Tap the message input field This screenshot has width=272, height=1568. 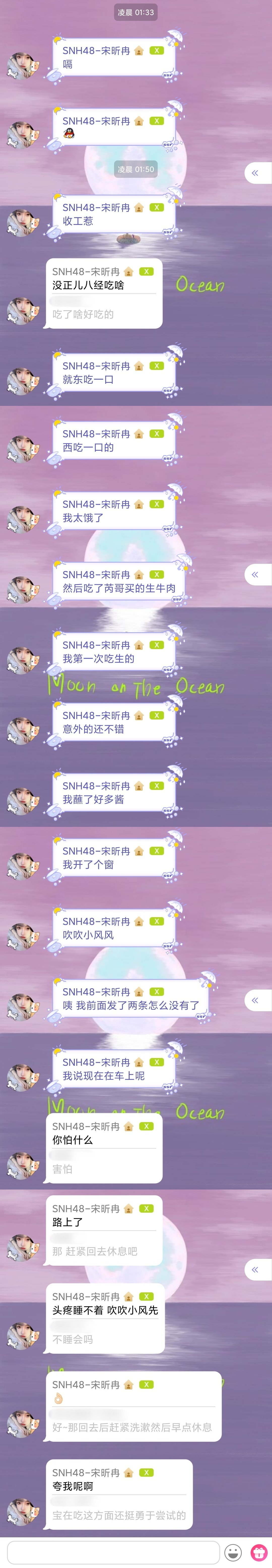point(113,1552)
